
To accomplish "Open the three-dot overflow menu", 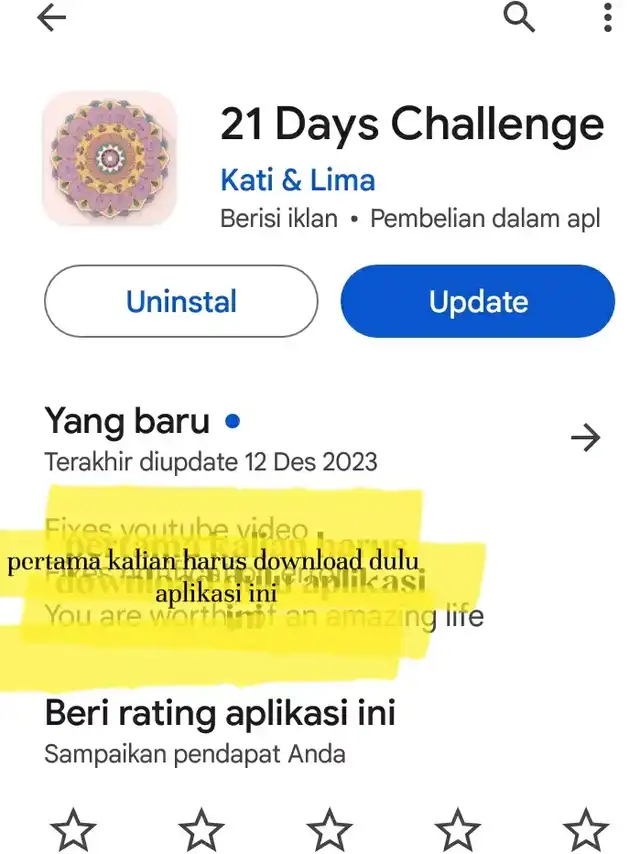I will [607, 17].
